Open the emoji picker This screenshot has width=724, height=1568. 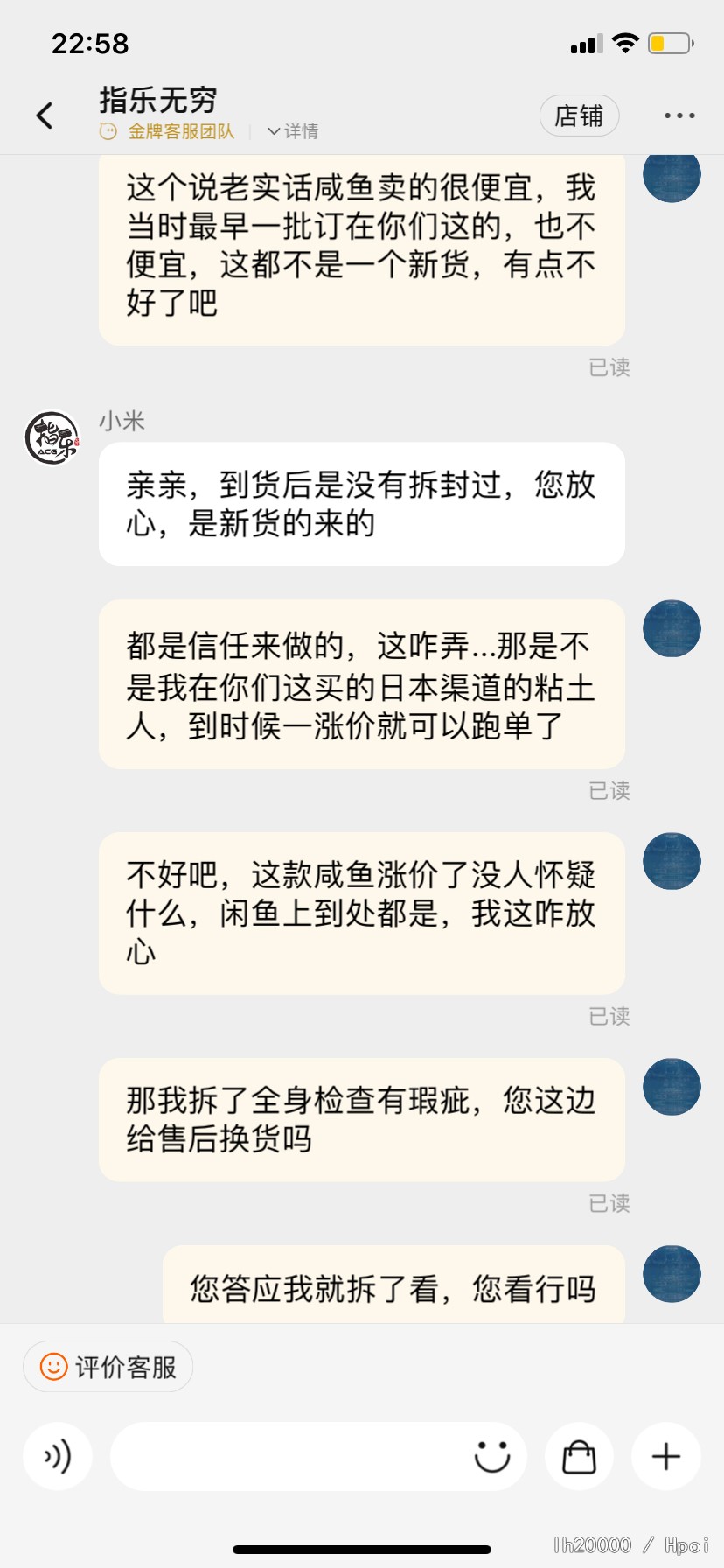[x=492, y=1457]
